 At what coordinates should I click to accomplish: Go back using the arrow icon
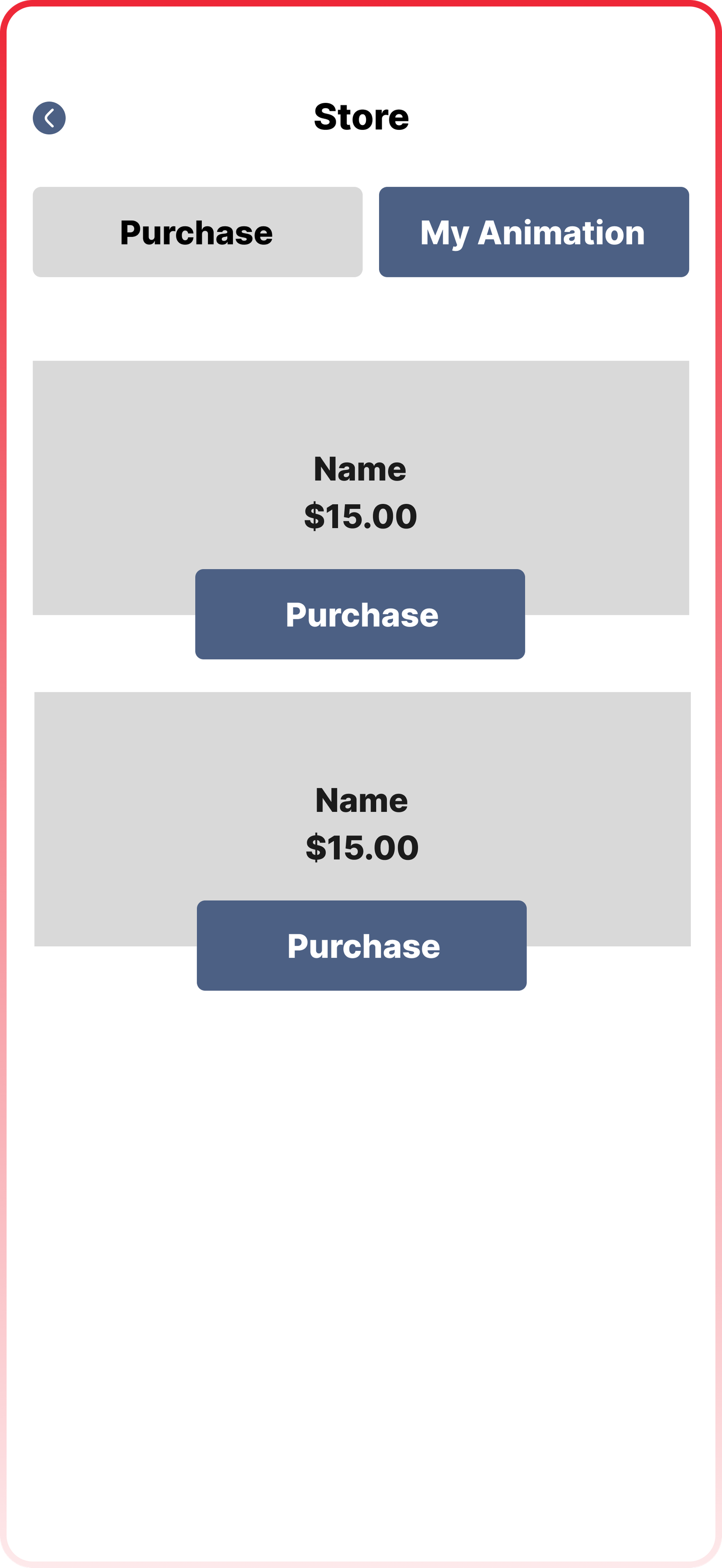tap(49, 117)
